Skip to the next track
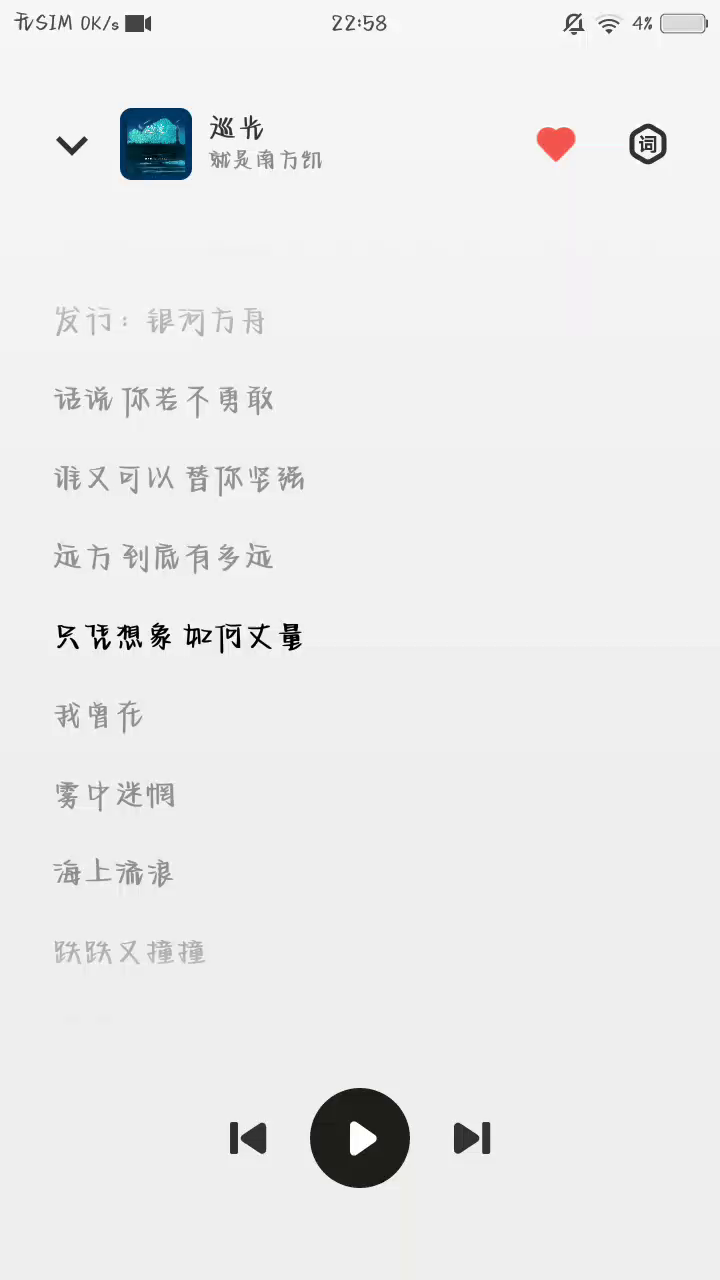This screenshot has width=720, height=1280. pos(472,1138)
